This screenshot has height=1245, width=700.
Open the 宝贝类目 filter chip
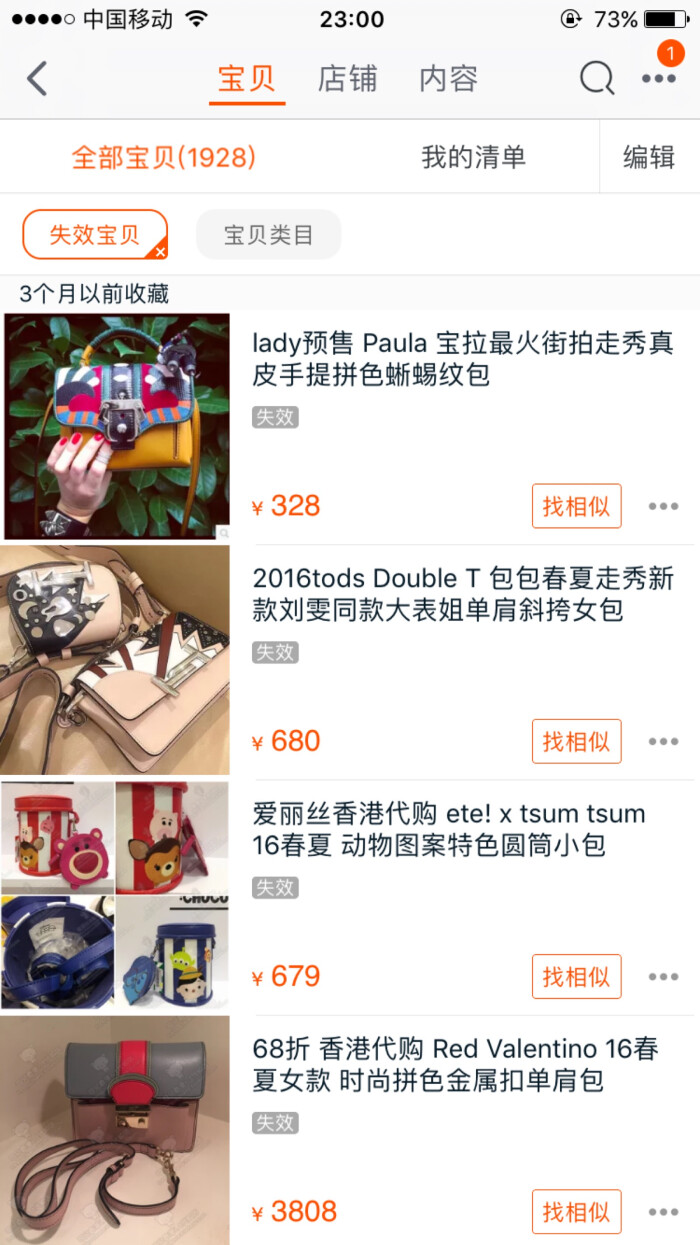click(x=268, y=235)
